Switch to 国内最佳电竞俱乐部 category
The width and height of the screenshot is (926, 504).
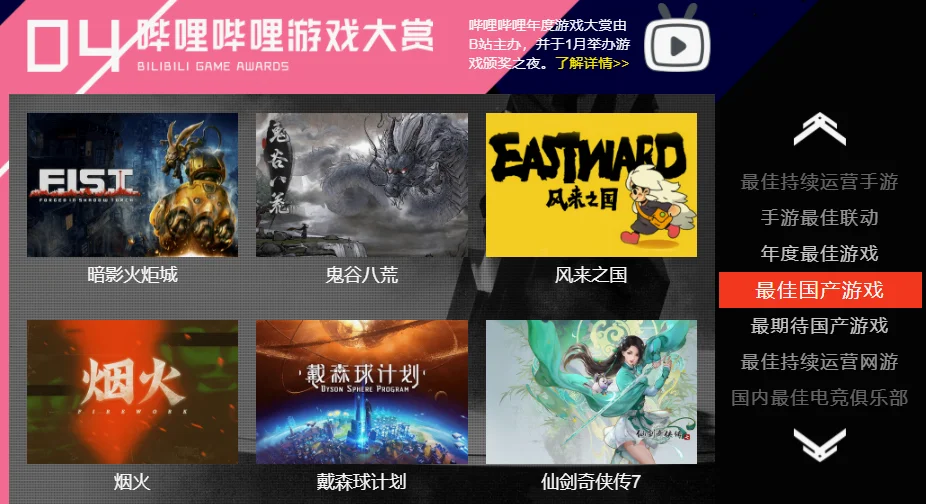tap(819, 398)
